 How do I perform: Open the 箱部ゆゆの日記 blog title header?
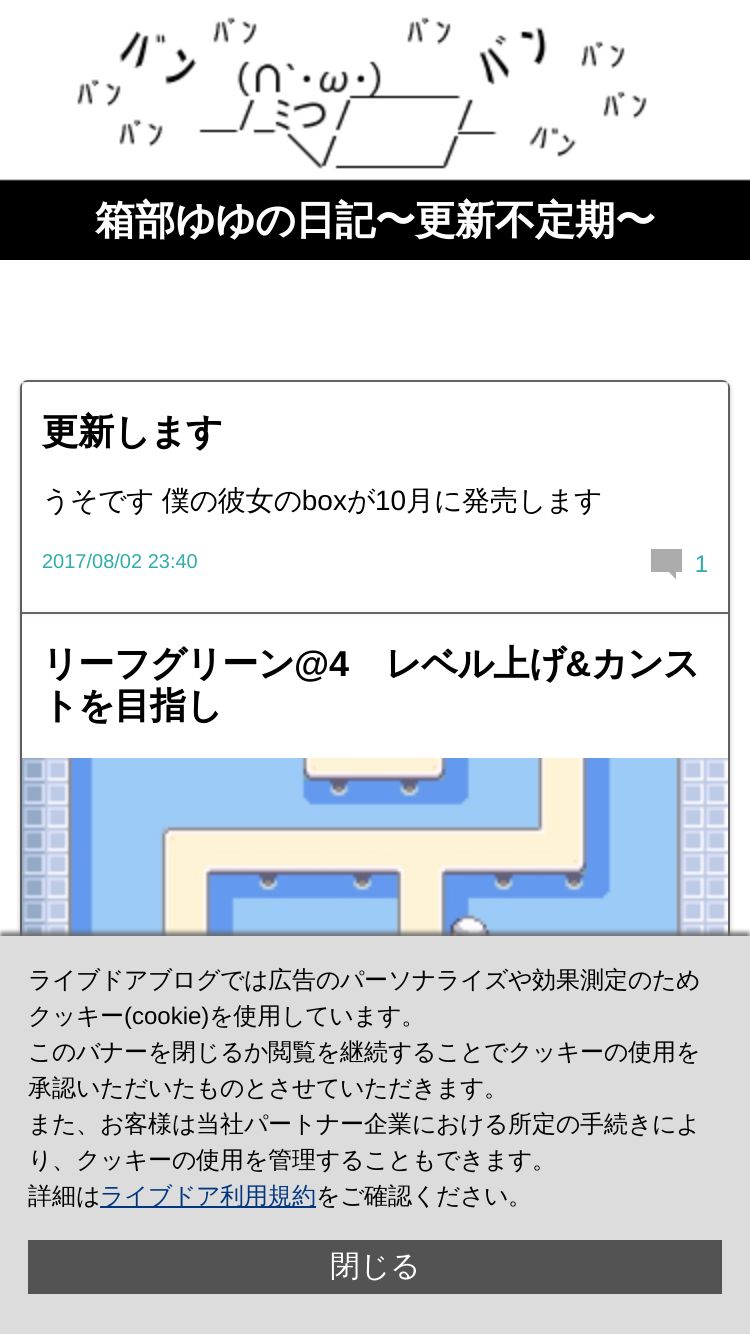(375, 220)
